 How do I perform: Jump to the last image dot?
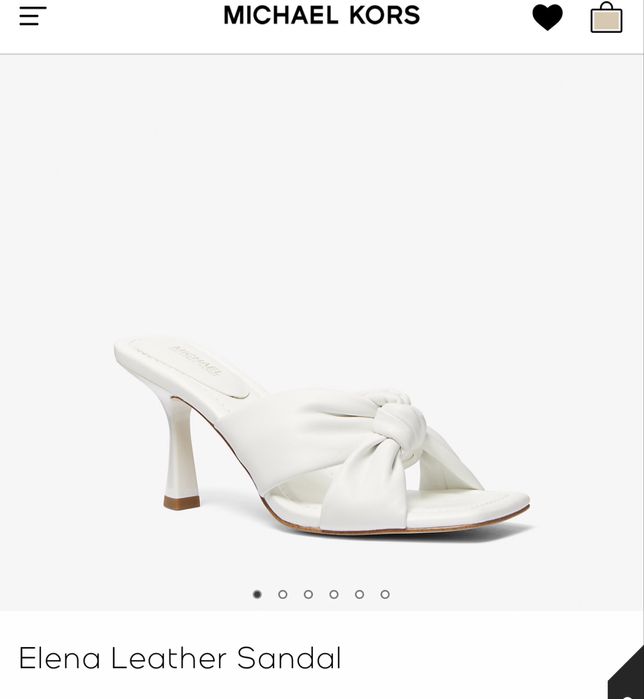click(x=385, y=594)
